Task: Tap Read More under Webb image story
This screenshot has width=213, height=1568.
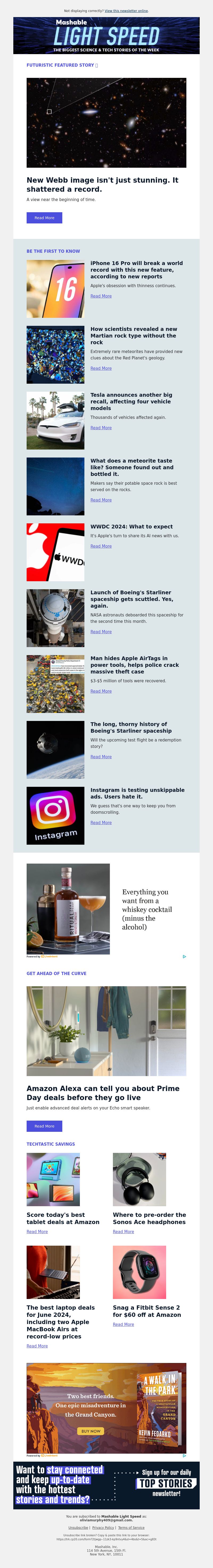Action: (x=44, y=218)
